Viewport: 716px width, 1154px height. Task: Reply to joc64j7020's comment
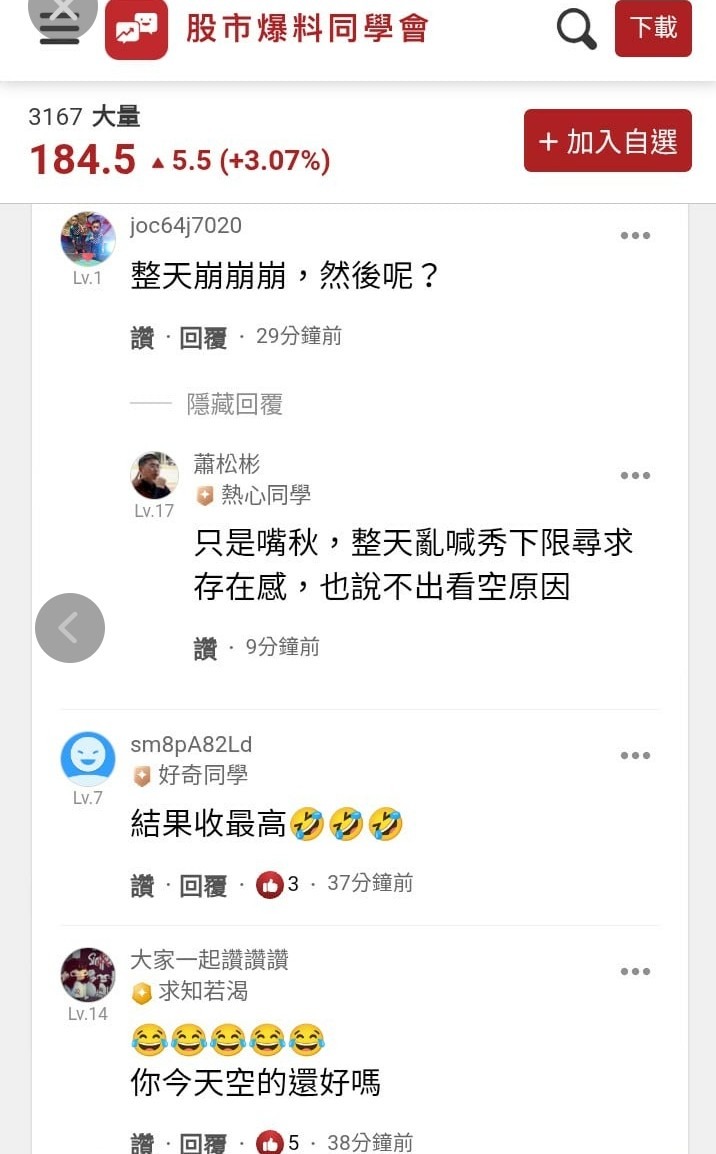pos(203,338)
